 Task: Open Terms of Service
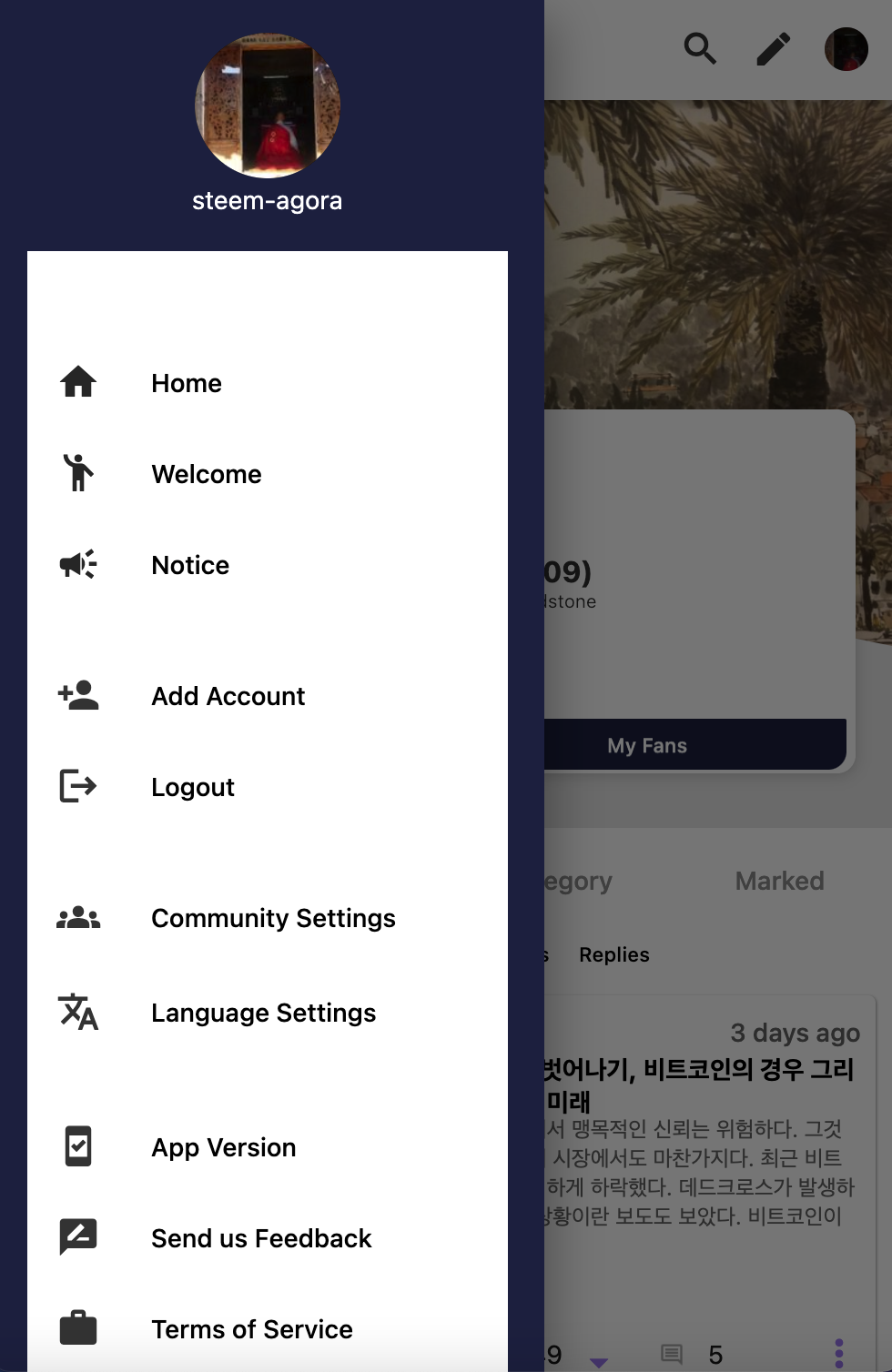tap(268, 1329)
